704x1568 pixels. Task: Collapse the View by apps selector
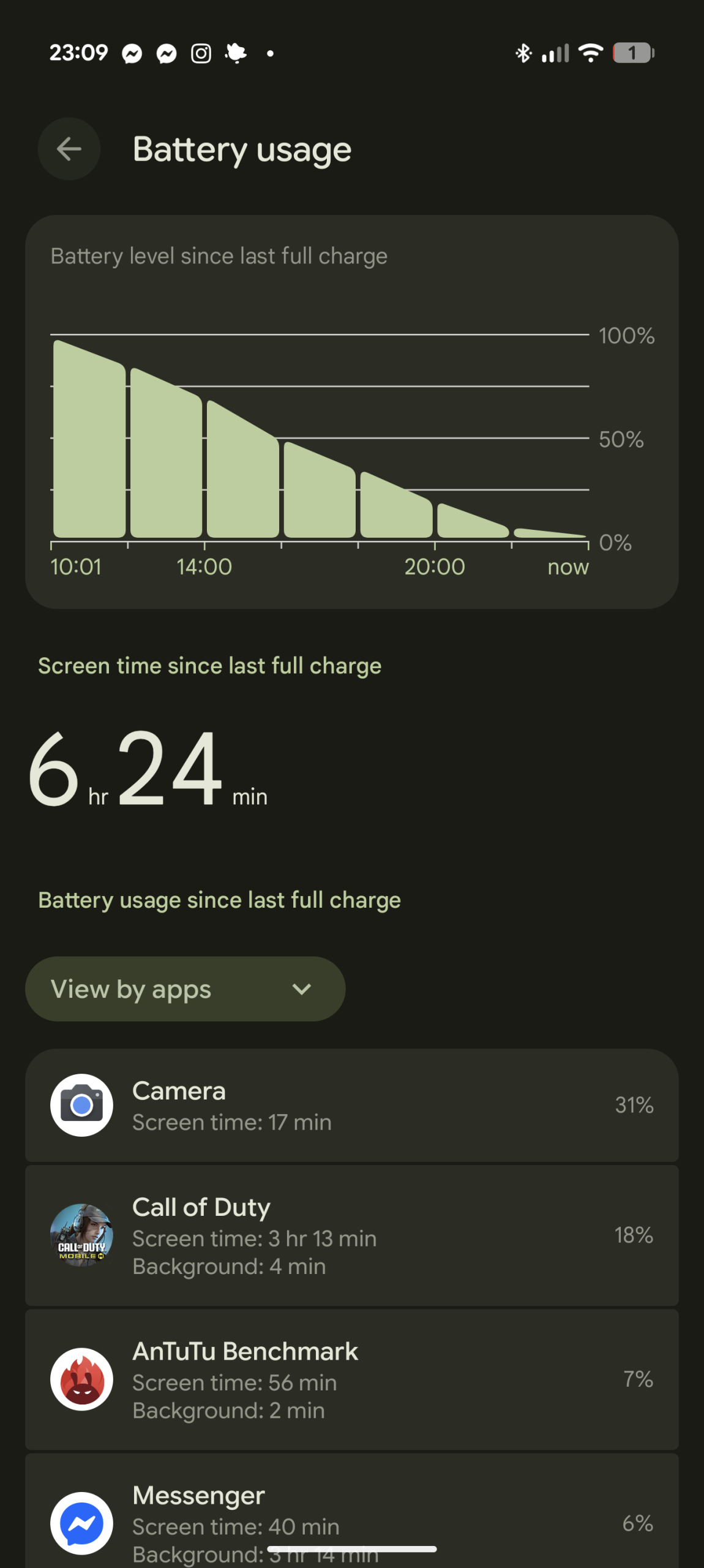(185, 989)
